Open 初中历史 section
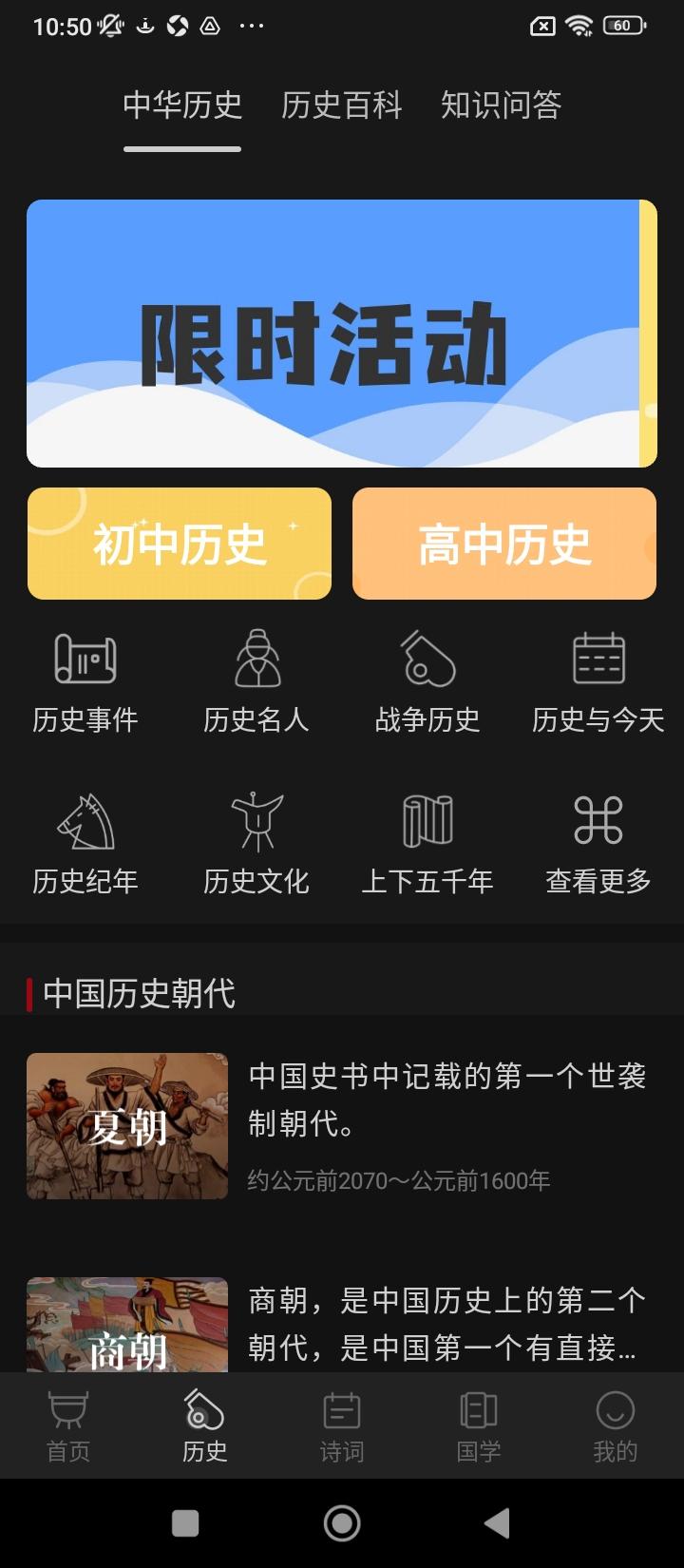The image size is (684, 1568). (180, 544)
